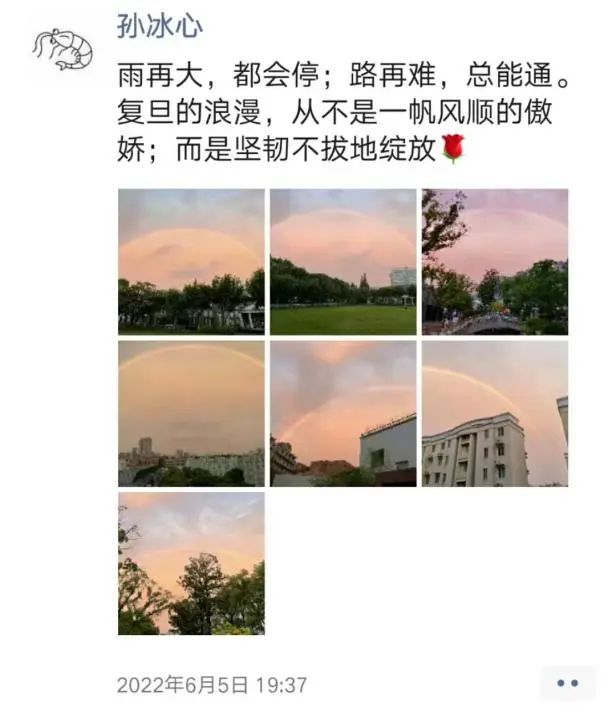Open the third photo in the top row
The image size is (616, 712).
click(495, 261)
